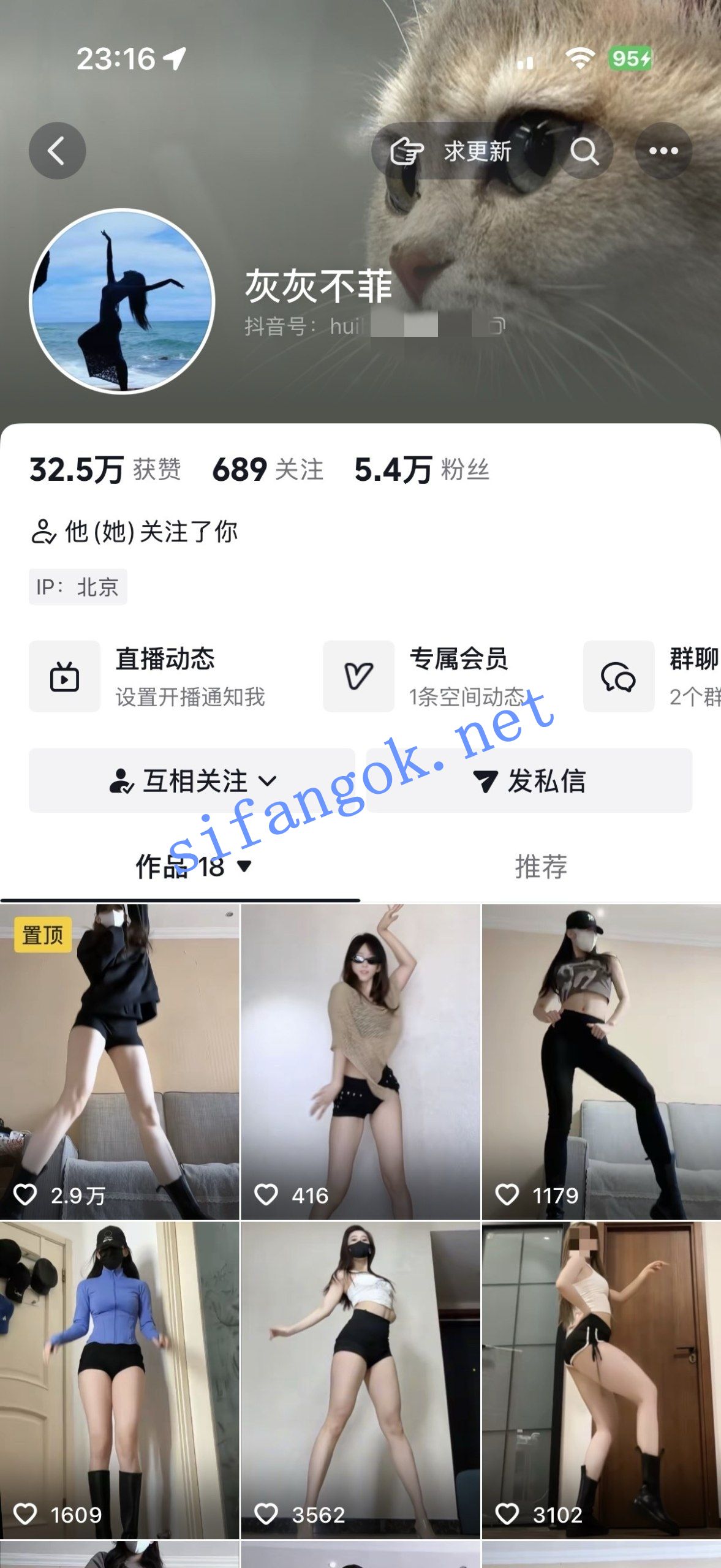
Task: Open the video with 416 likes
Action: coord(360,1061)
